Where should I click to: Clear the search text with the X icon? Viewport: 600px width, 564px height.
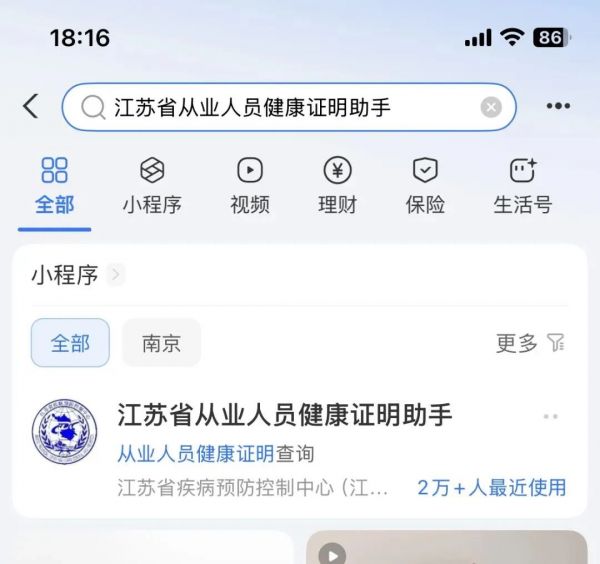coord(490,107)
